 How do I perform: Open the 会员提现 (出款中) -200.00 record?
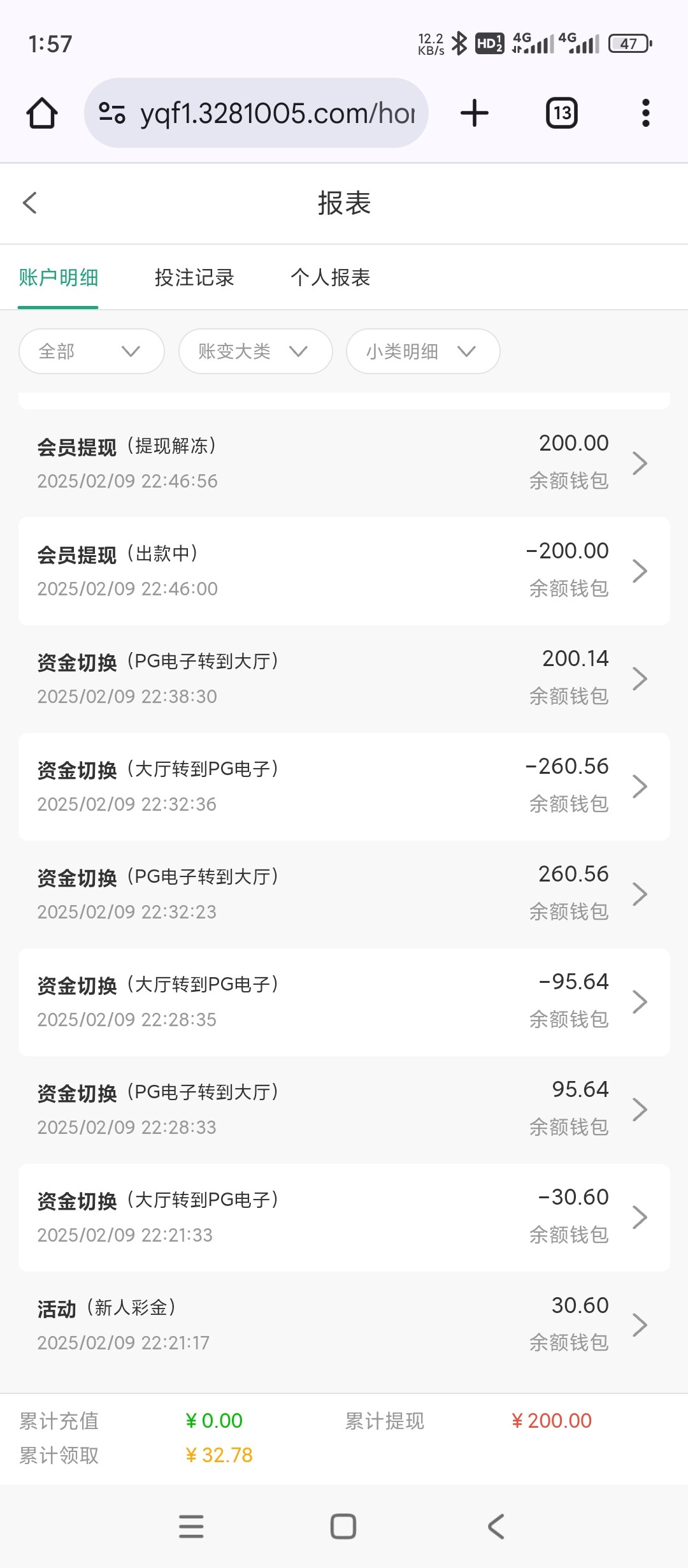[344, 571]
